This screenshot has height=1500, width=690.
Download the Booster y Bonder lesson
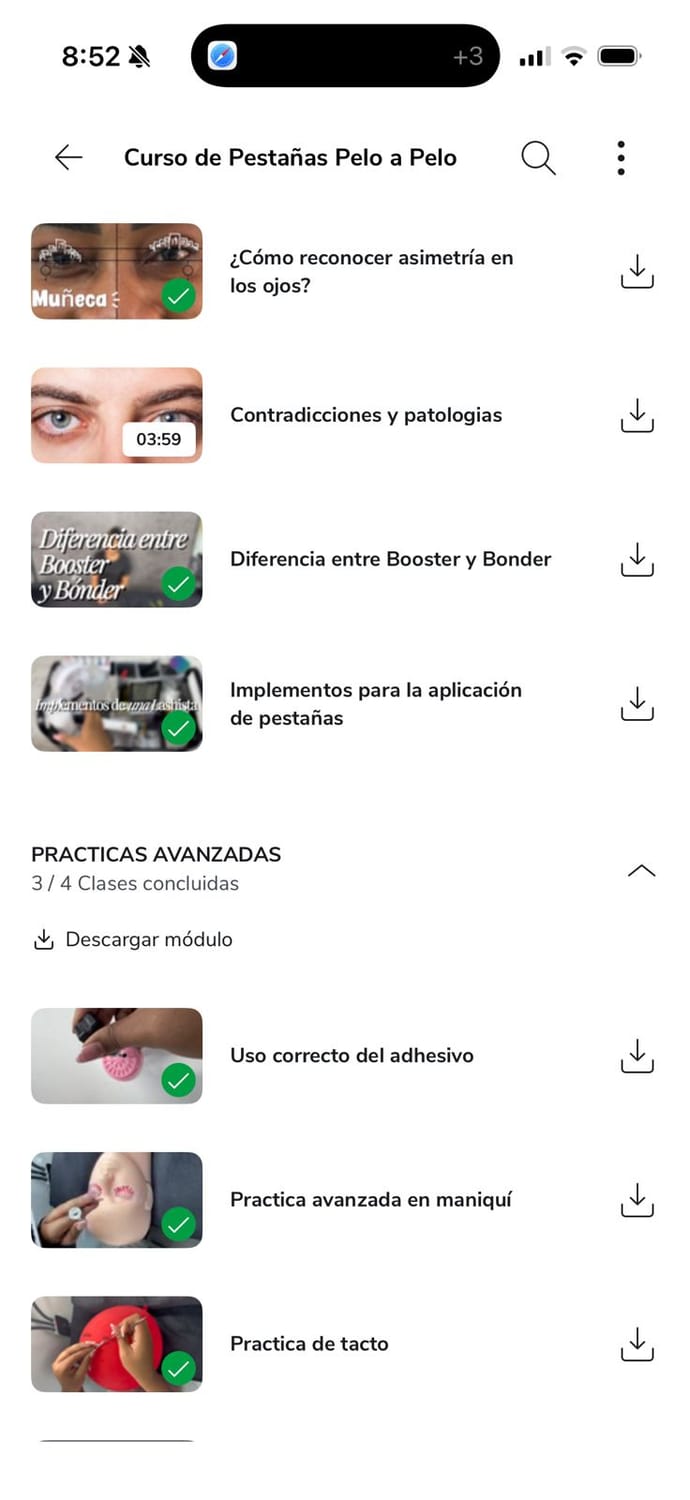pyautogui.click(x=637, y=559)
